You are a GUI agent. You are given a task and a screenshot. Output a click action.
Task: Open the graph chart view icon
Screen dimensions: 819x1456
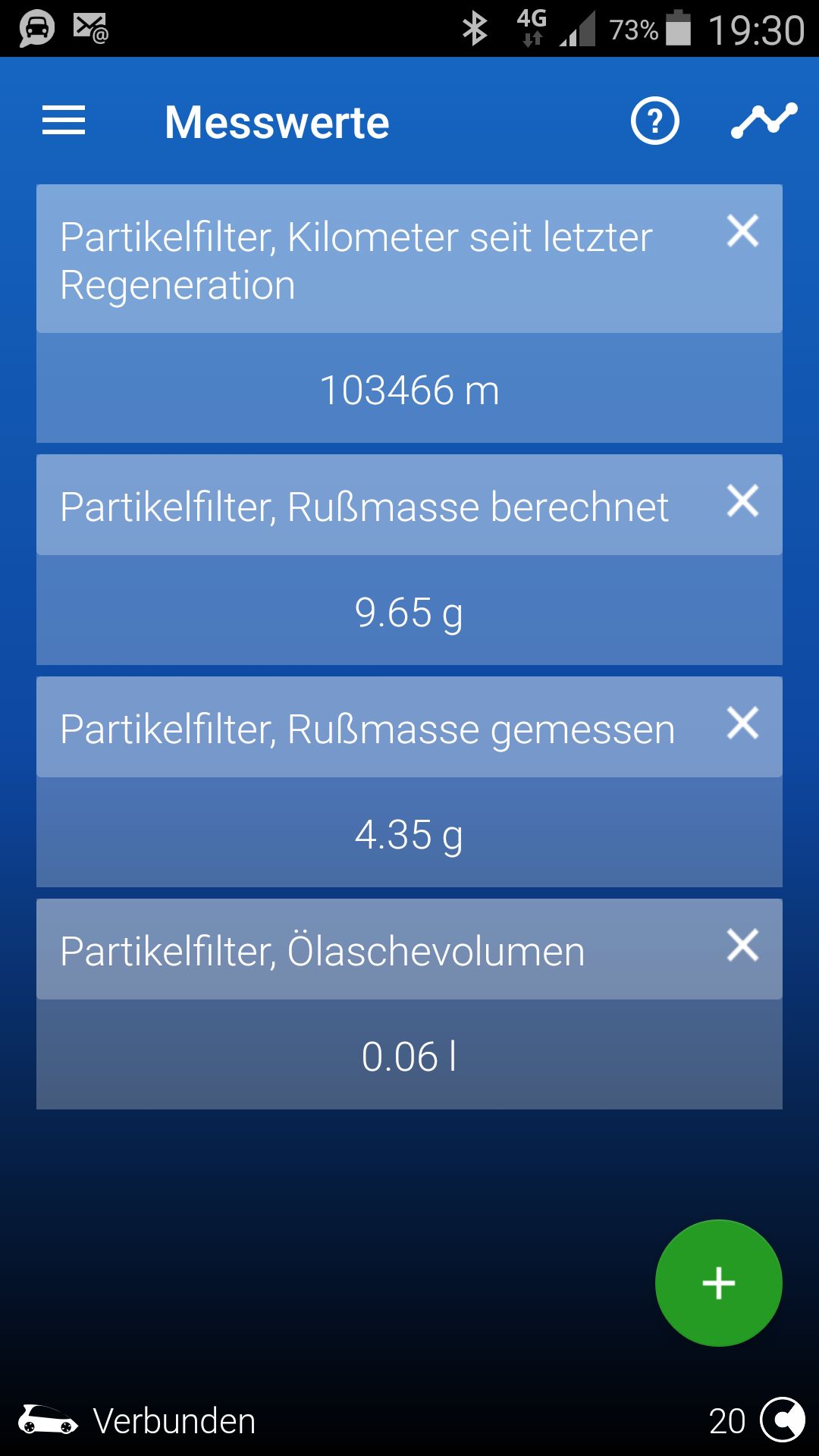pos(764,121)
